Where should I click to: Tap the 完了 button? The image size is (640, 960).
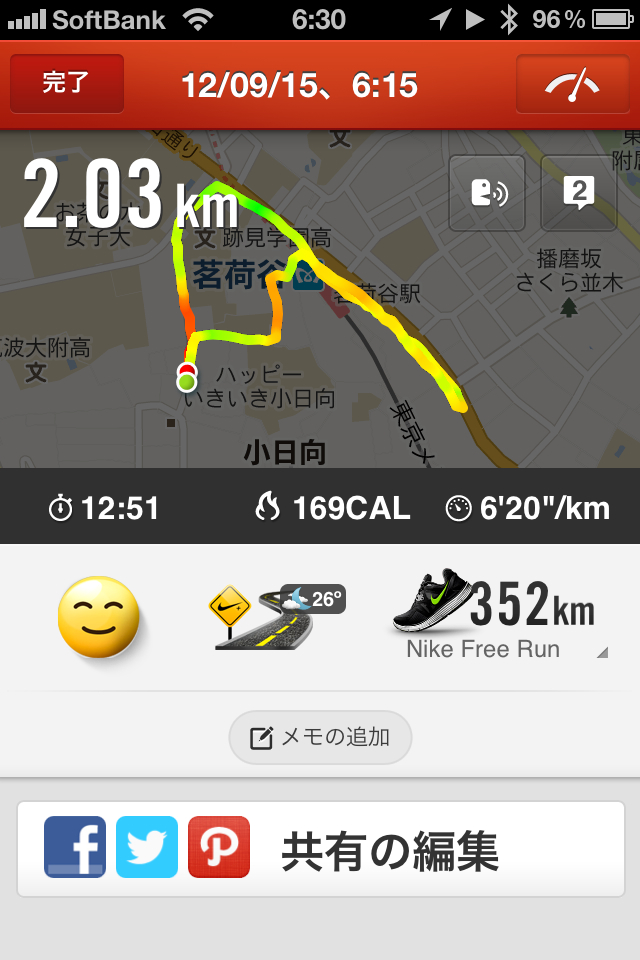pyautogui.click(x=67, y=84)
